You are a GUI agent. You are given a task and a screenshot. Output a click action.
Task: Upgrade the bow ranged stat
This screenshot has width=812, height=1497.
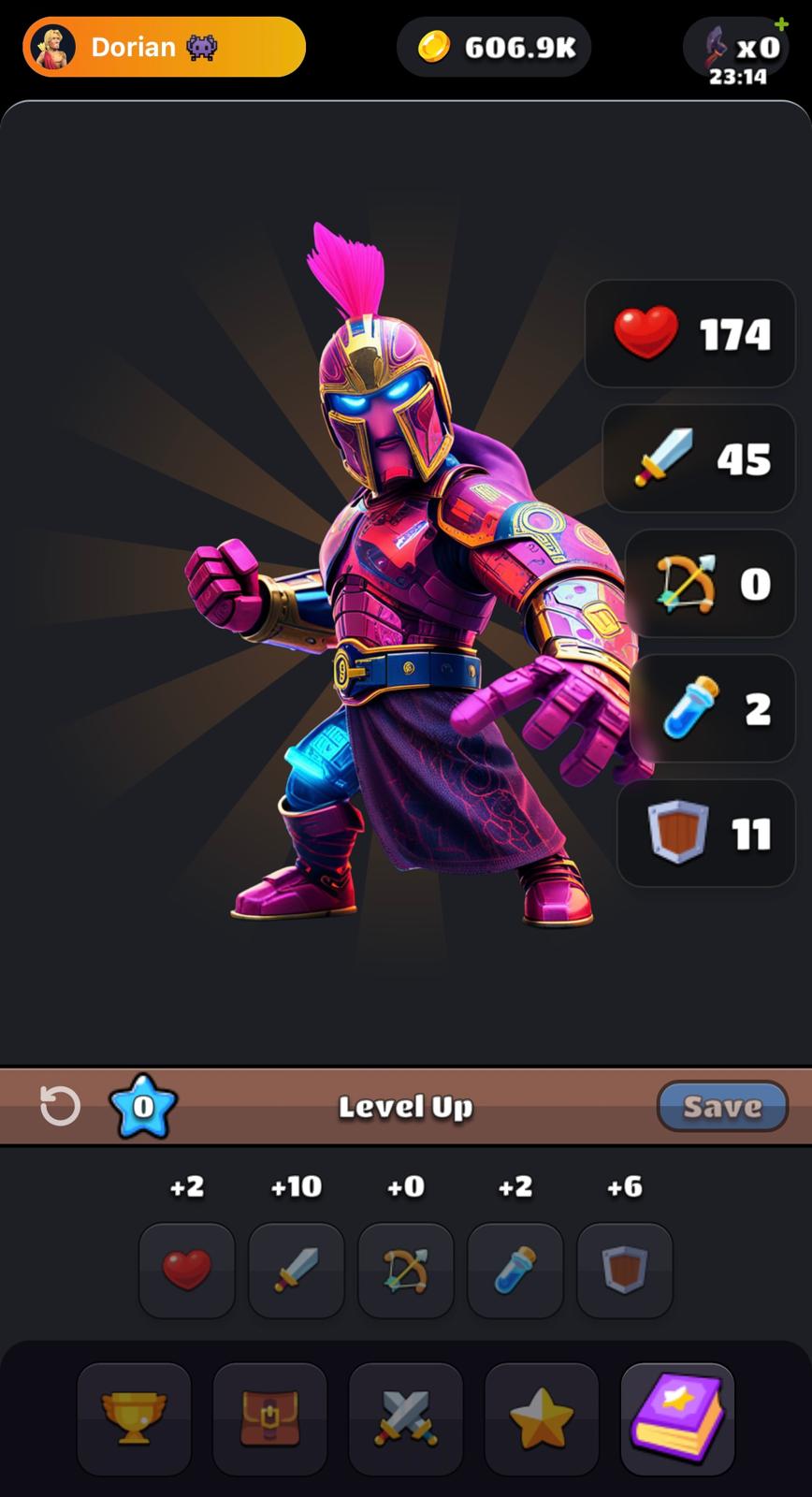(406, 1270)
